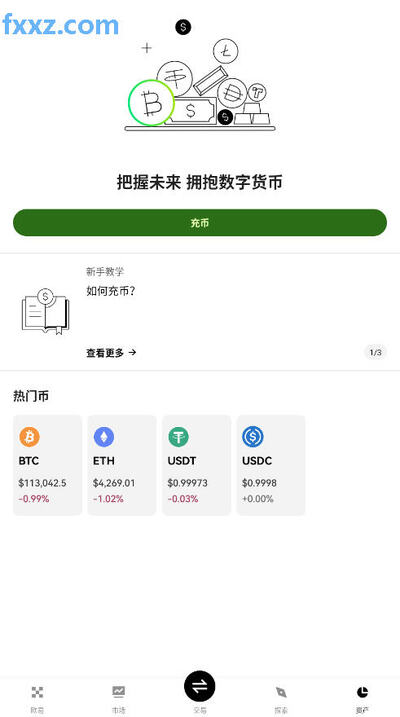
Task: Open the ETH hot coin card
Action: [122, 465]
